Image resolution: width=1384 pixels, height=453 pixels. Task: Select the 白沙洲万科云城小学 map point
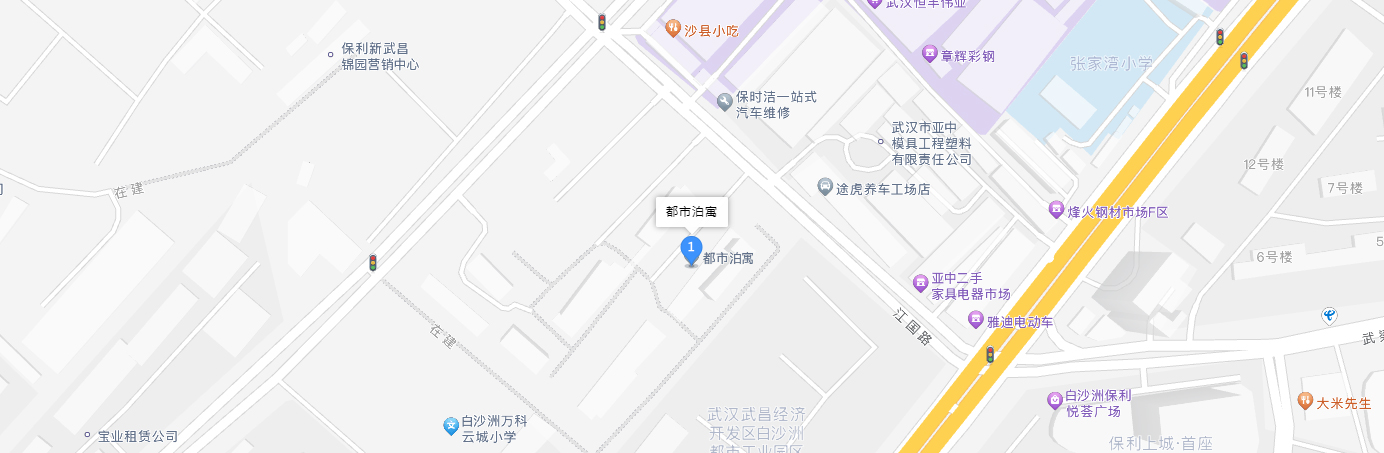click(452, 426)
